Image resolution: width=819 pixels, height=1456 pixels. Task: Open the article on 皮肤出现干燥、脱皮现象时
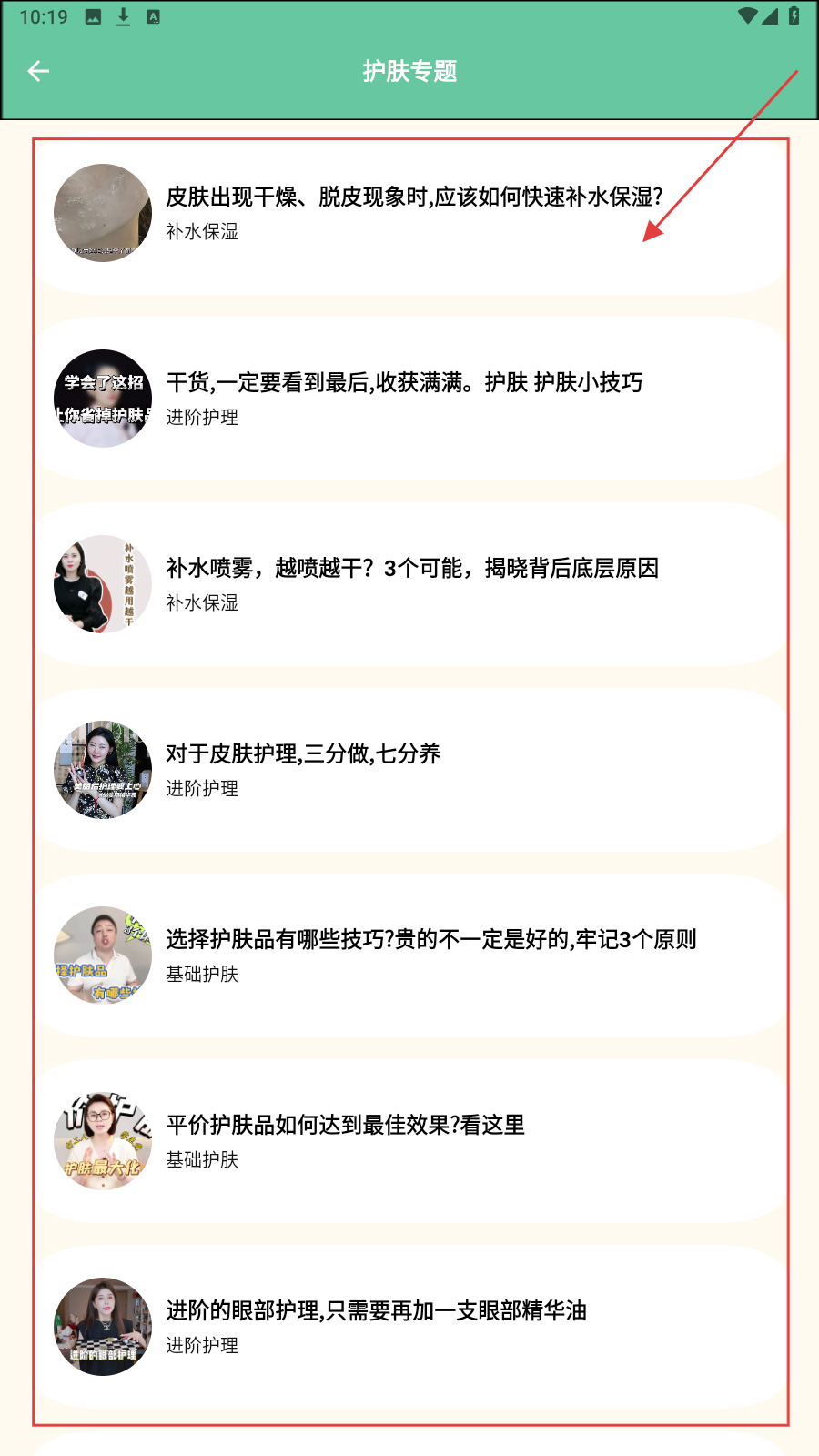pyautogui.click(x=413, y=197)
